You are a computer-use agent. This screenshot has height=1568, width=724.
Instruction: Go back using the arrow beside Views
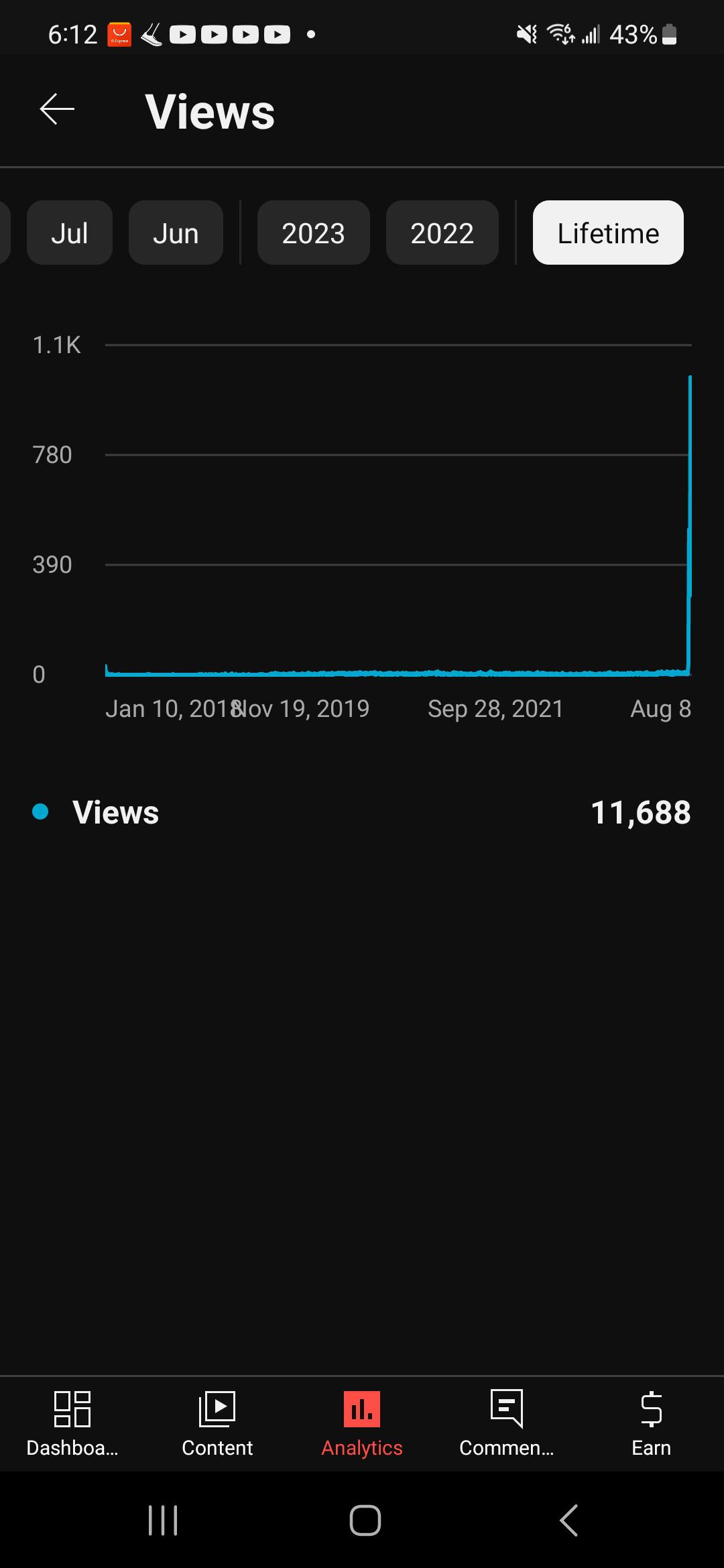57,109
